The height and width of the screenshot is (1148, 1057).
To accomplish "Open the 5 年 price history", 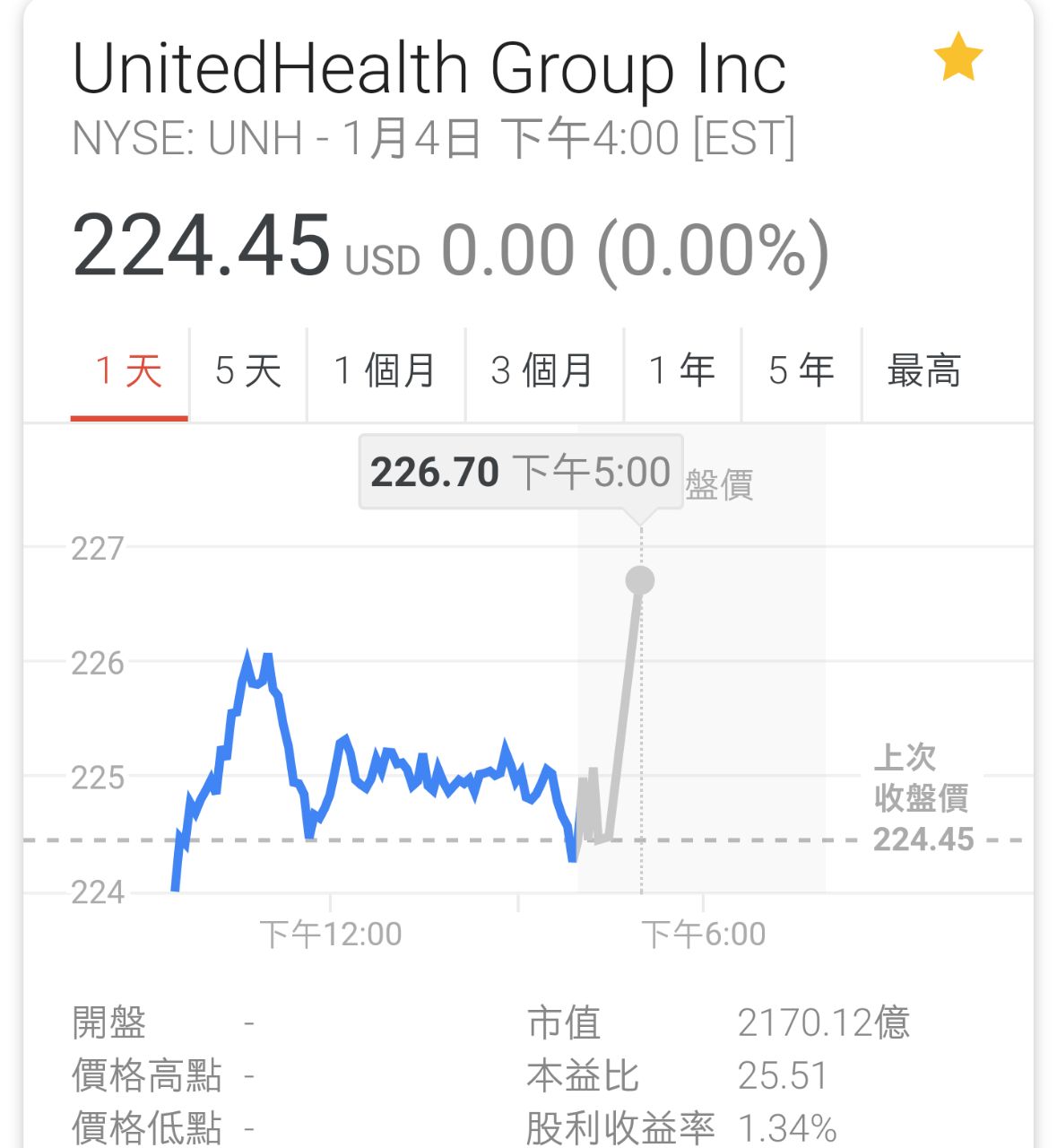I will pos(801,371).
